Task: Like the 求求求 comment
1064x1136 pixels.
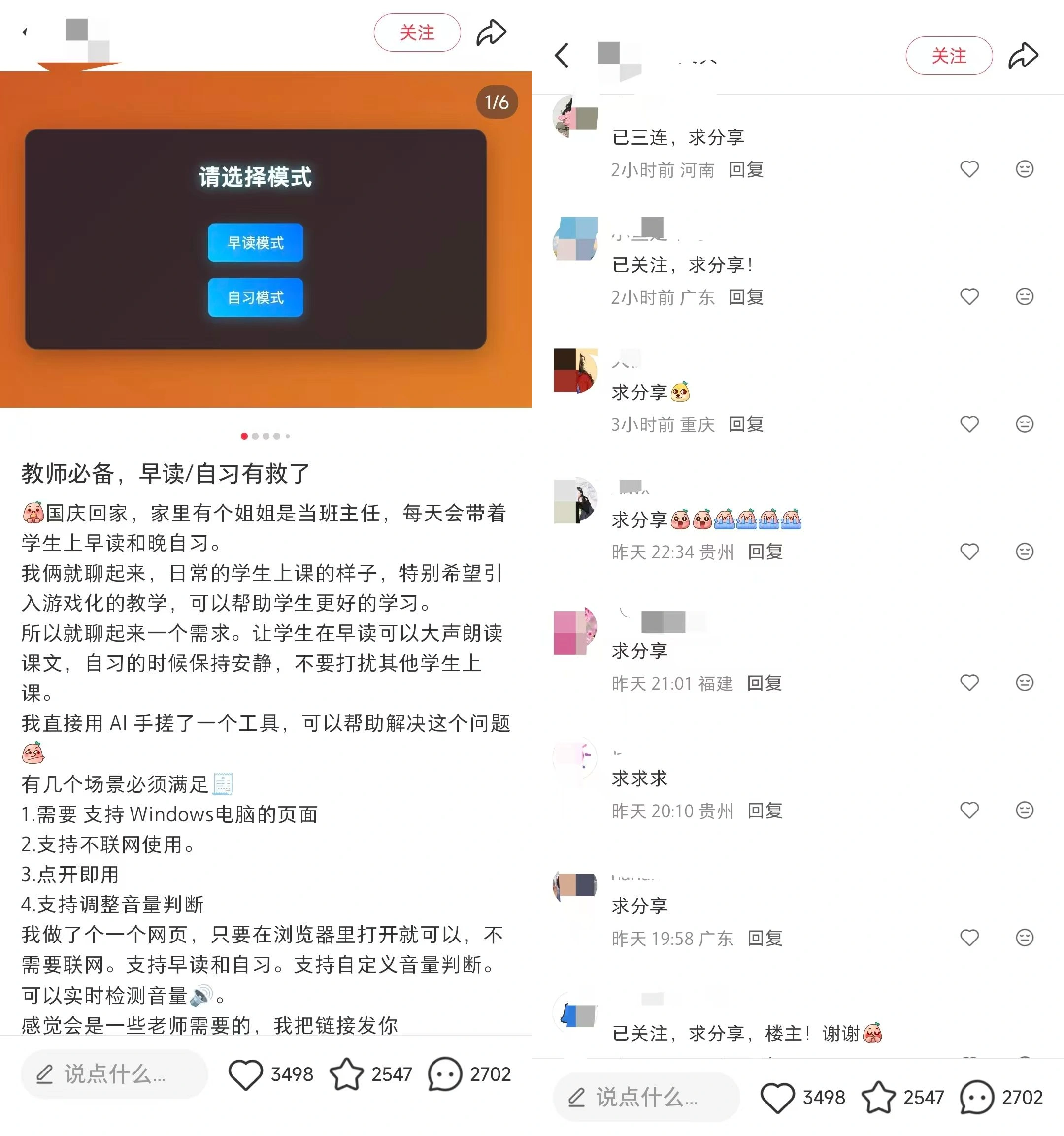Action: (969, 811)
